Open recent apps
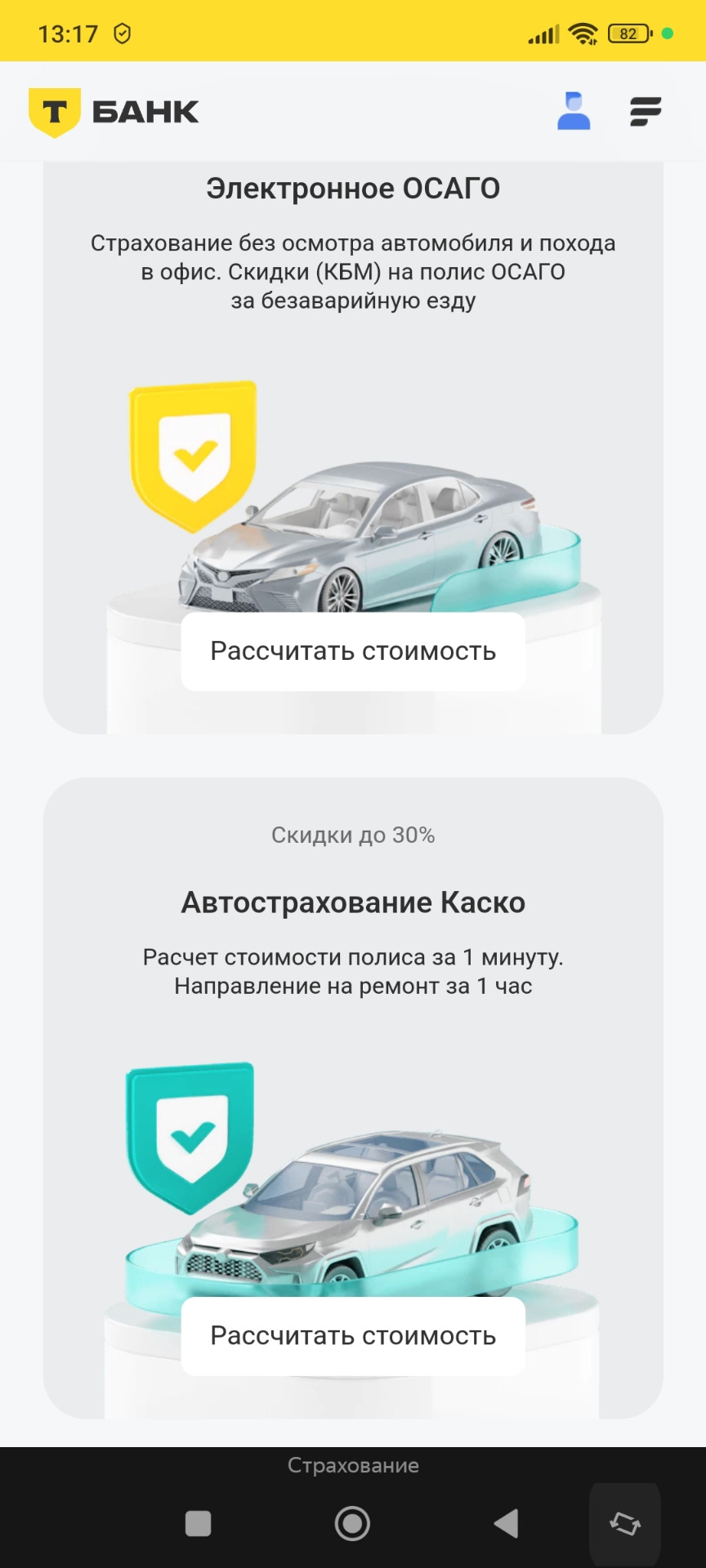Viewport: 706px width, 1568px height. [199, 1523]
